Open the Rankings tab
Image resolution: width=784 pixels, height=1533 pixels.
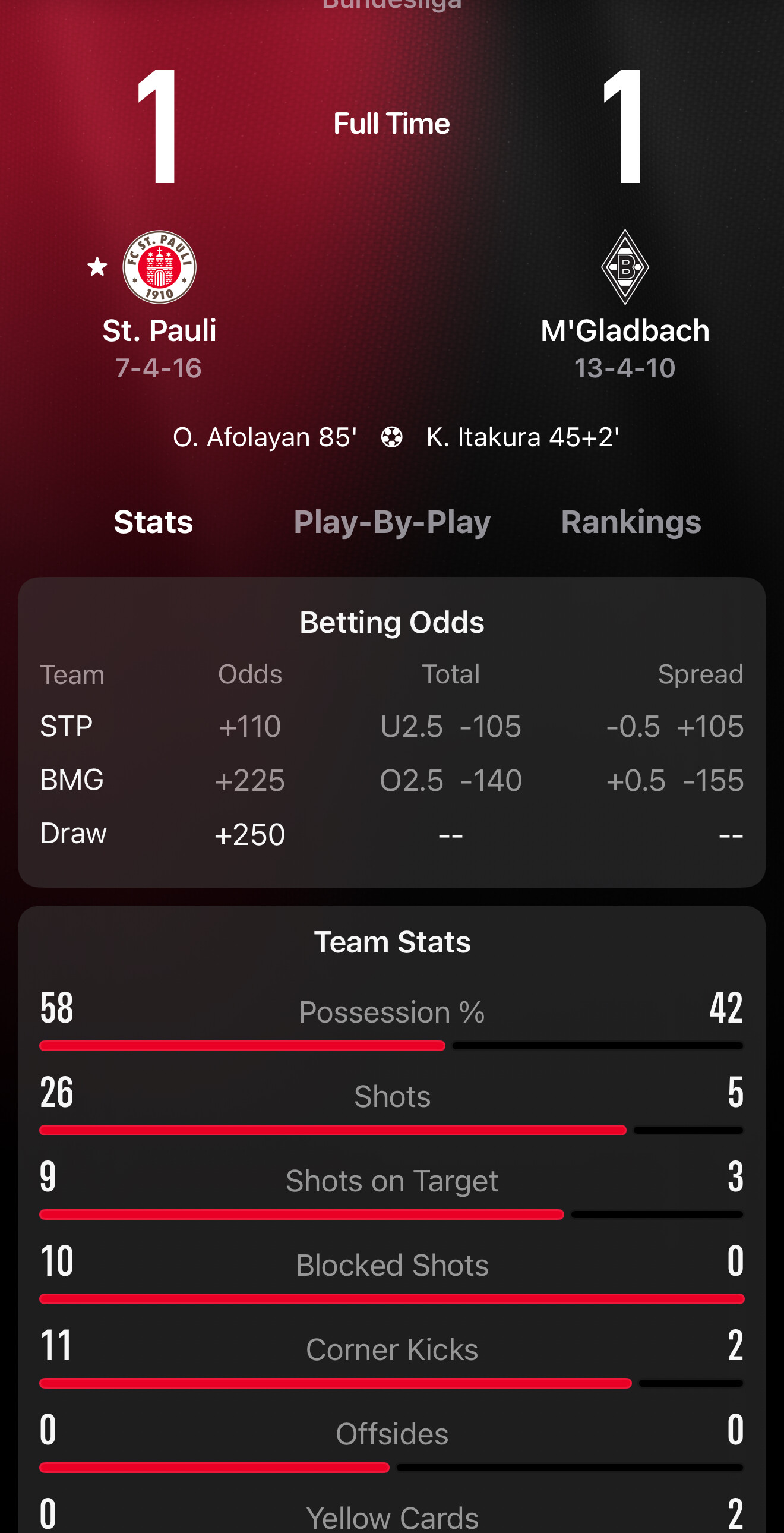[x=631, y=522]
